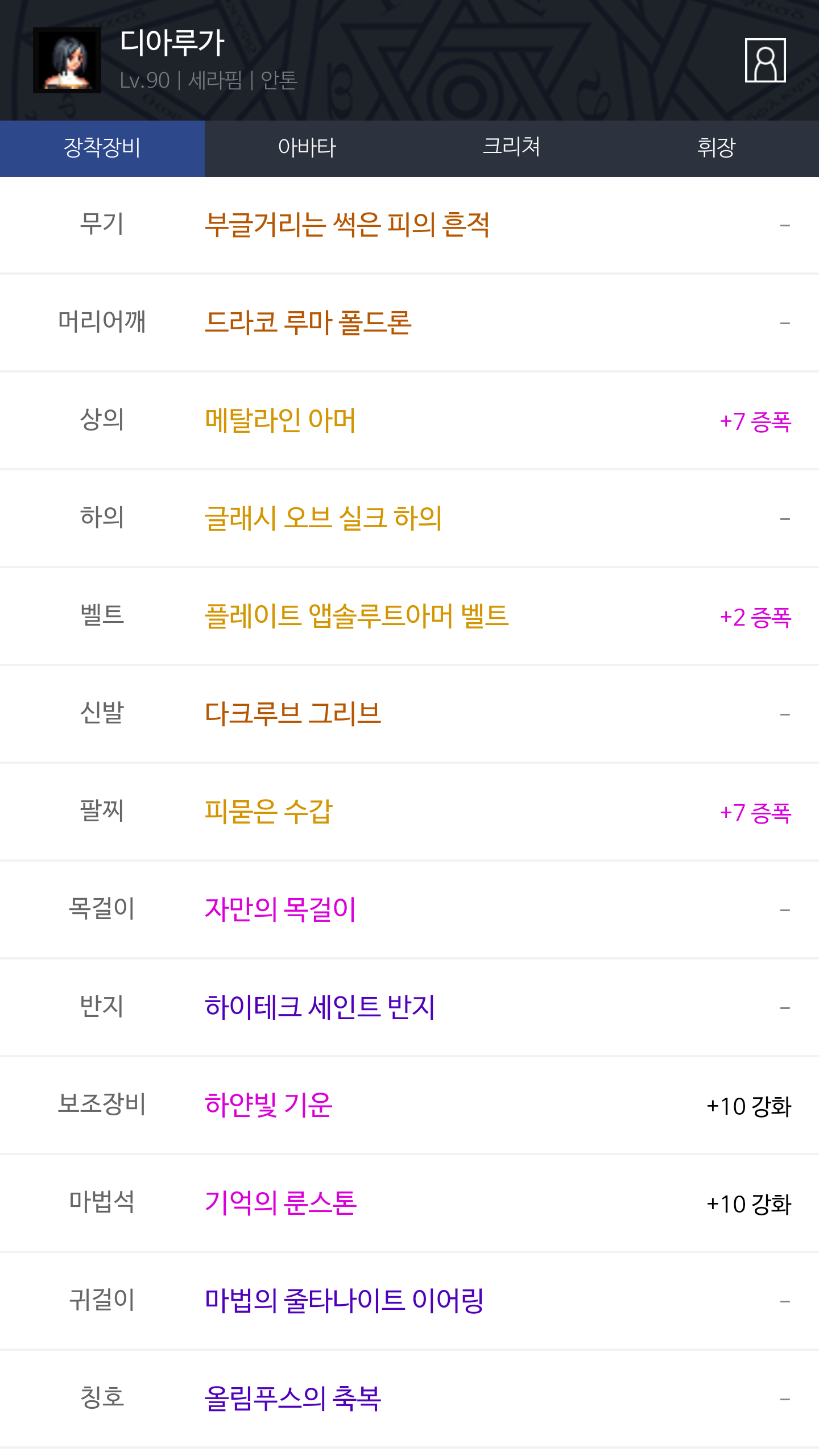Viewport: 819px width, 1456px height.
Task: View 플레이트 앱솔루트아머 벨트 details
Action: point(357,616)
